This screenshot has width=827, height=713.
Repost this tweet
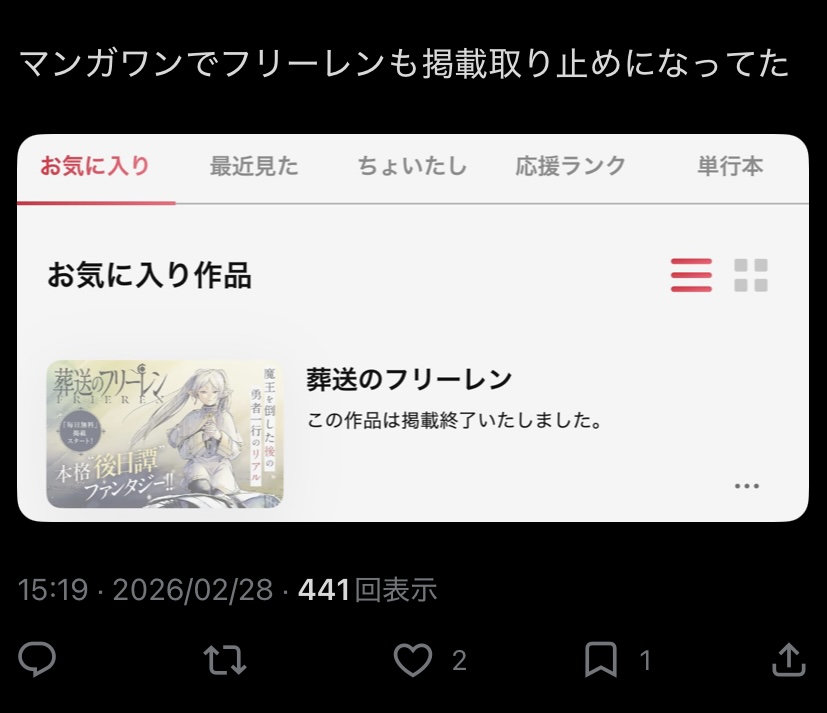click(224, 659)
